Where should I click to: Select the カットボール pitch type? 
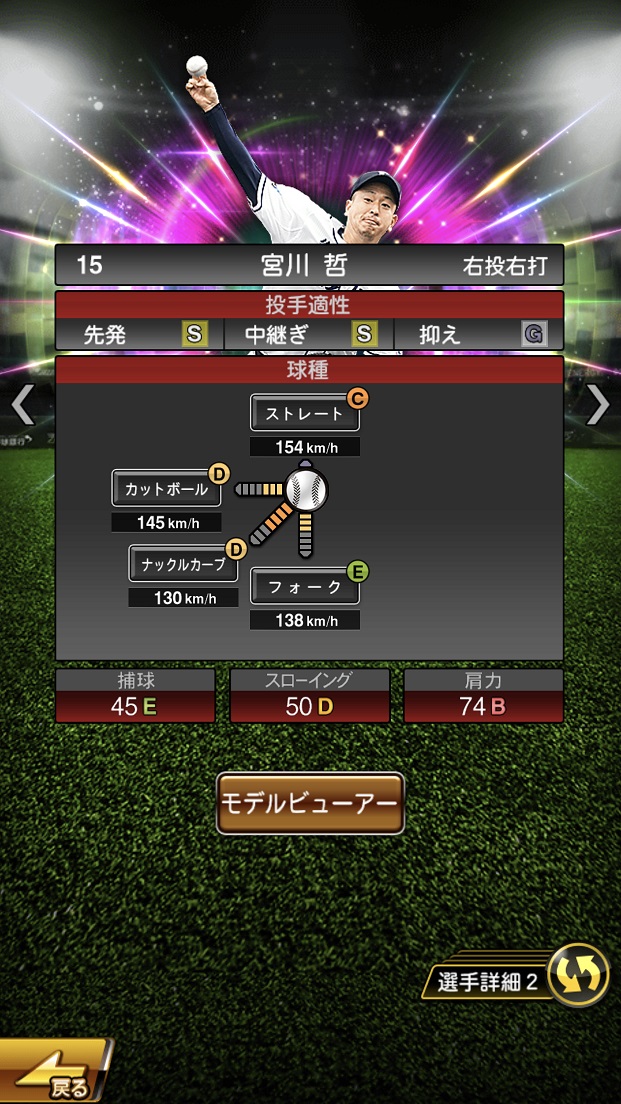(166, 489)
